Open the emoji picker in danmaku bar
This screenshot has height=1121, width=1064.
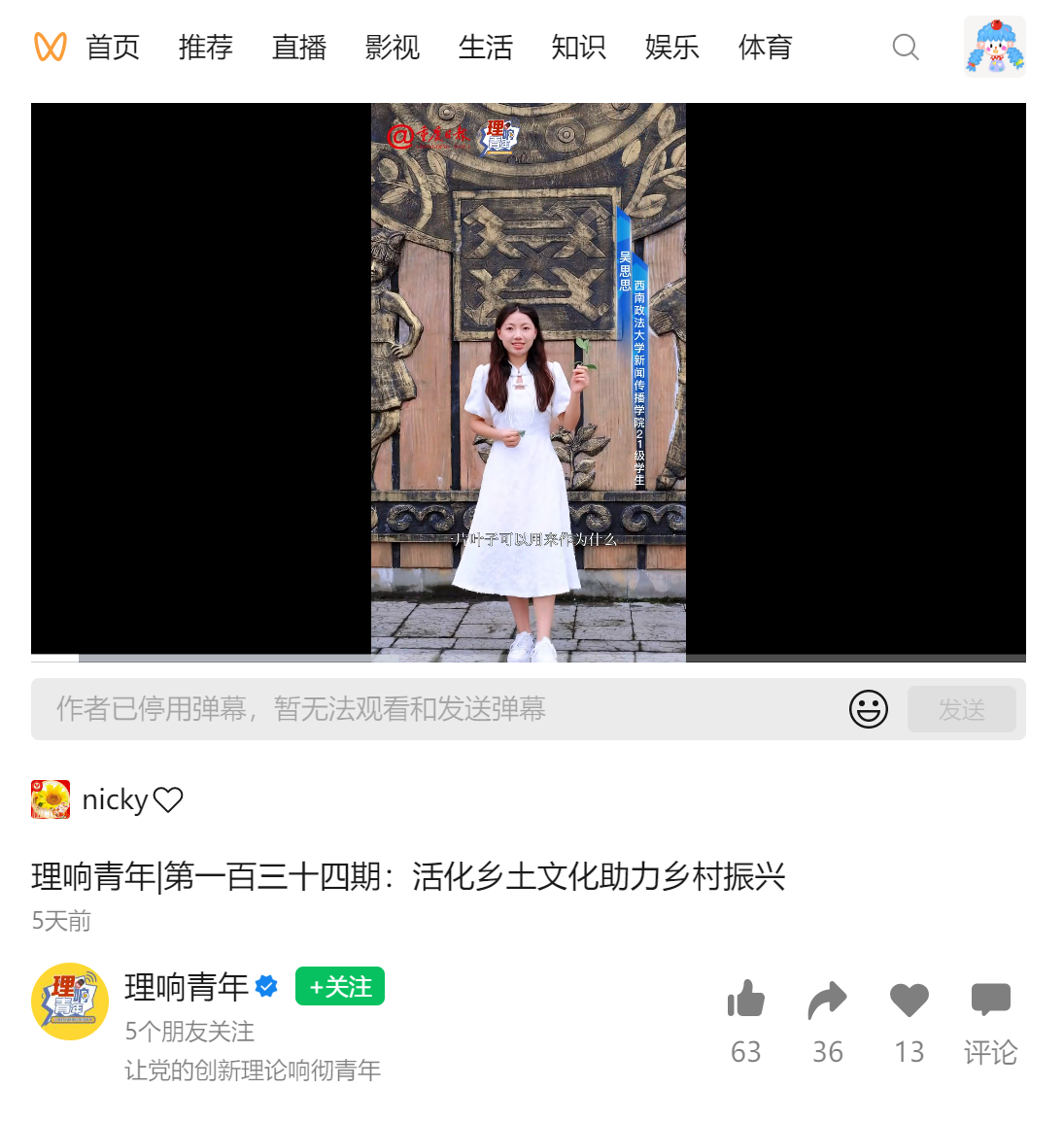tap(868, 709)
